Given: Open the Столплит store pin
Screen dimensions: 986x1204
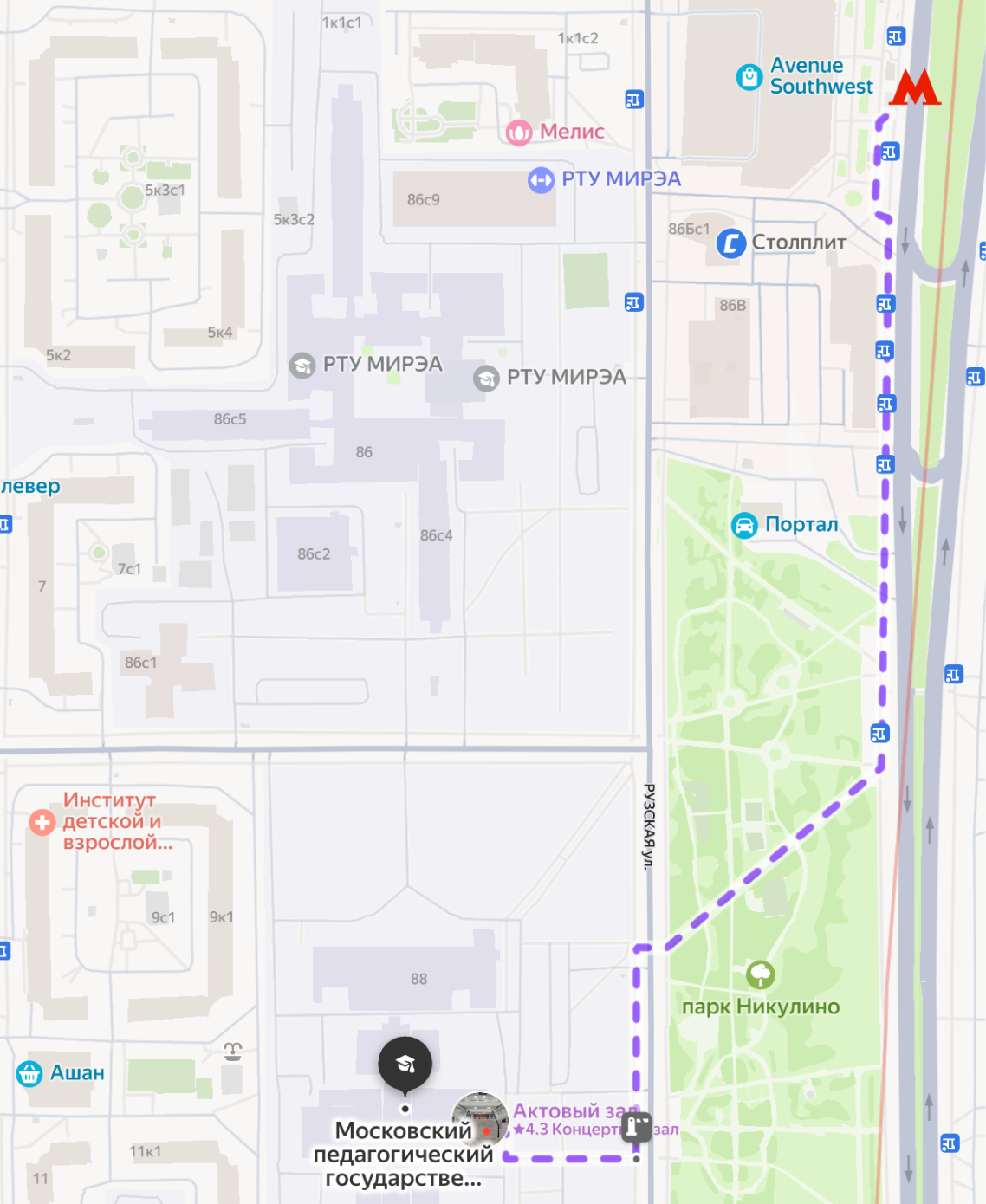Looking at the screenshot, I should click(x=730, y=243).
